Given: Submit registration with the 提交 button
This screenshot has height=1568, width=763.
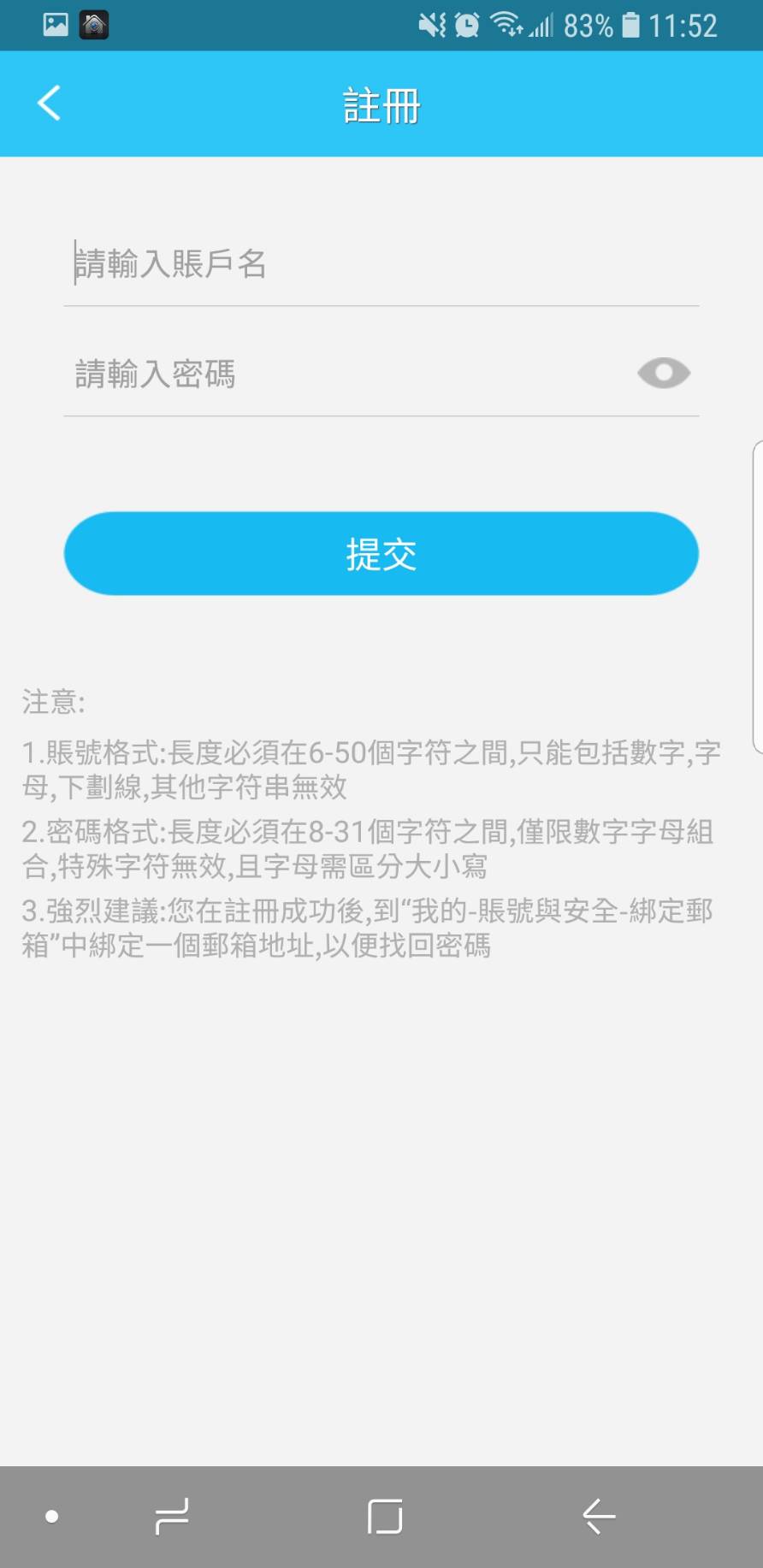Looking at the screenshot, I should pyautogui.click(x=381, y=554).
